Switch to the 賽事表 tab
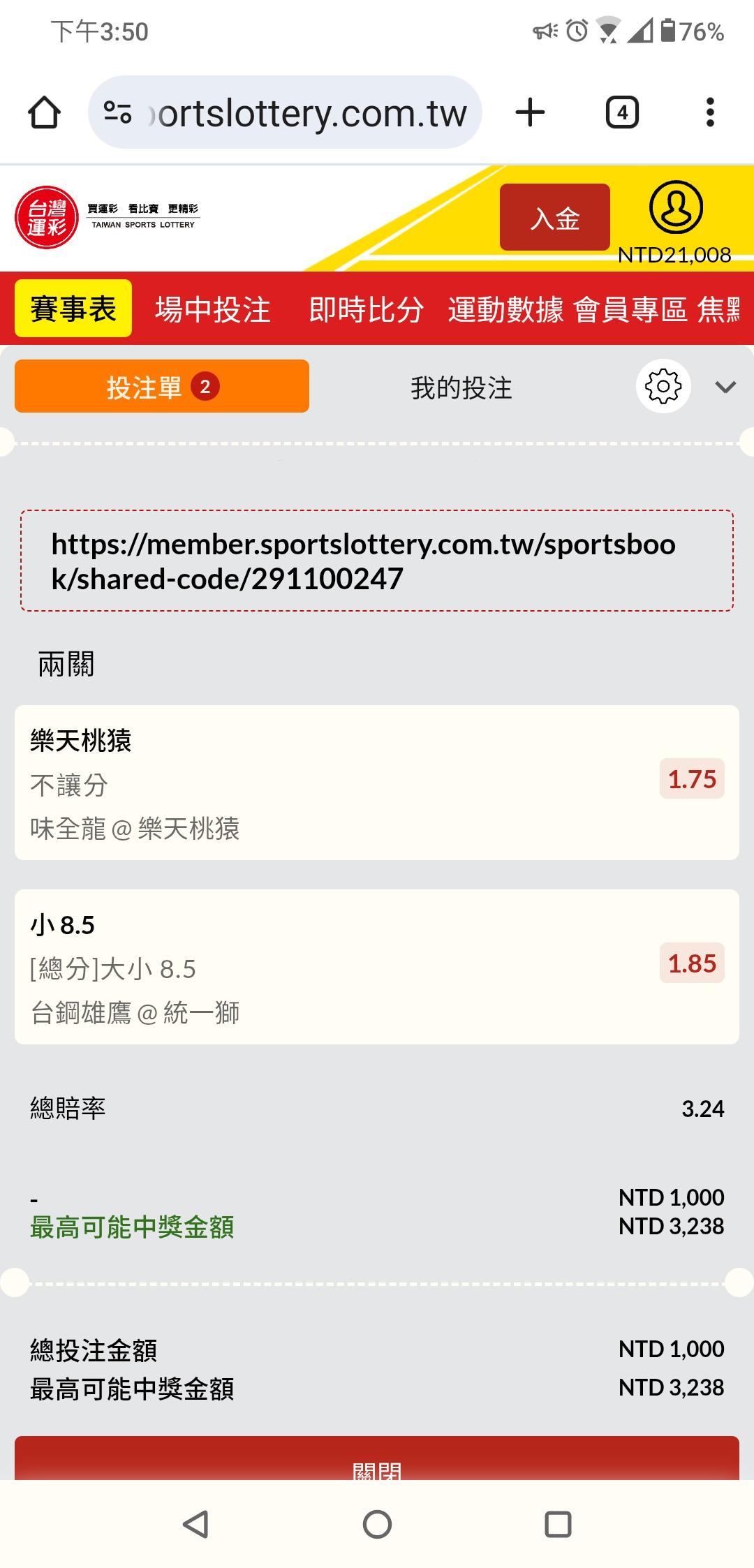This screenshot has height=1568, width=754. (73, 309)
